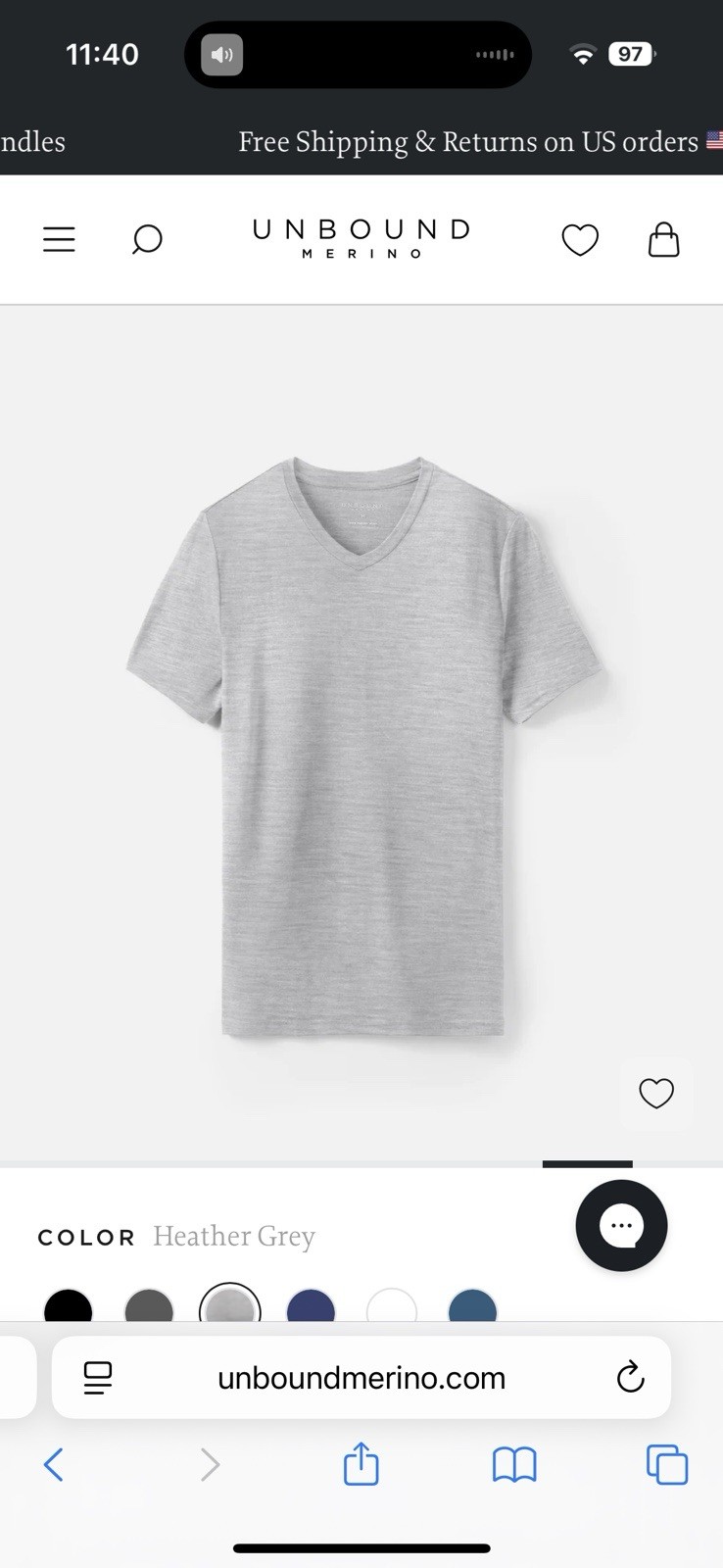Pick the navy color swatch

pyautogui.click(x=311, y=1307)
